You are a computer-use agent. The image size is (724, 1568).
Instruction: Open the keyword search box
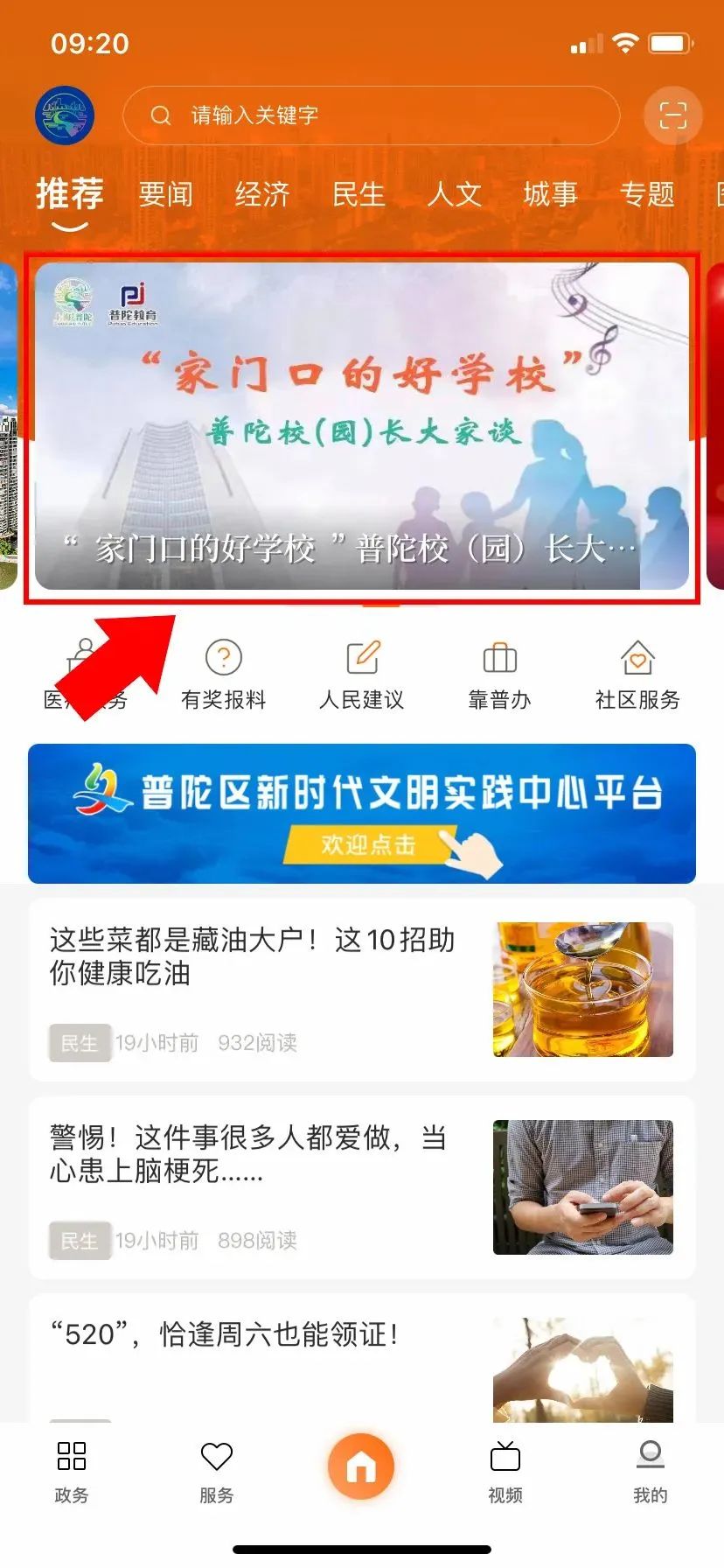371,115
